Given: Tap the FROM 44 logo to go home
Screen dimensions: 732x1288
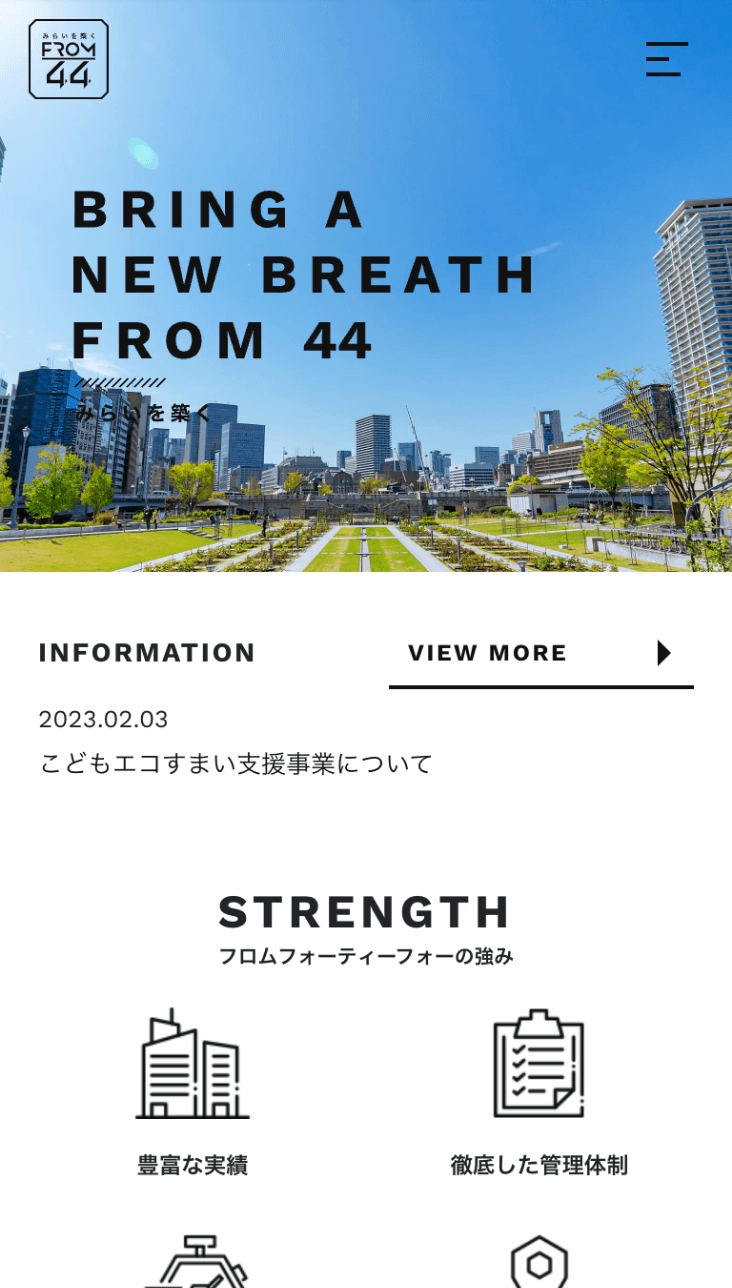Looking at the screenshot, I should tap(68, 59).
